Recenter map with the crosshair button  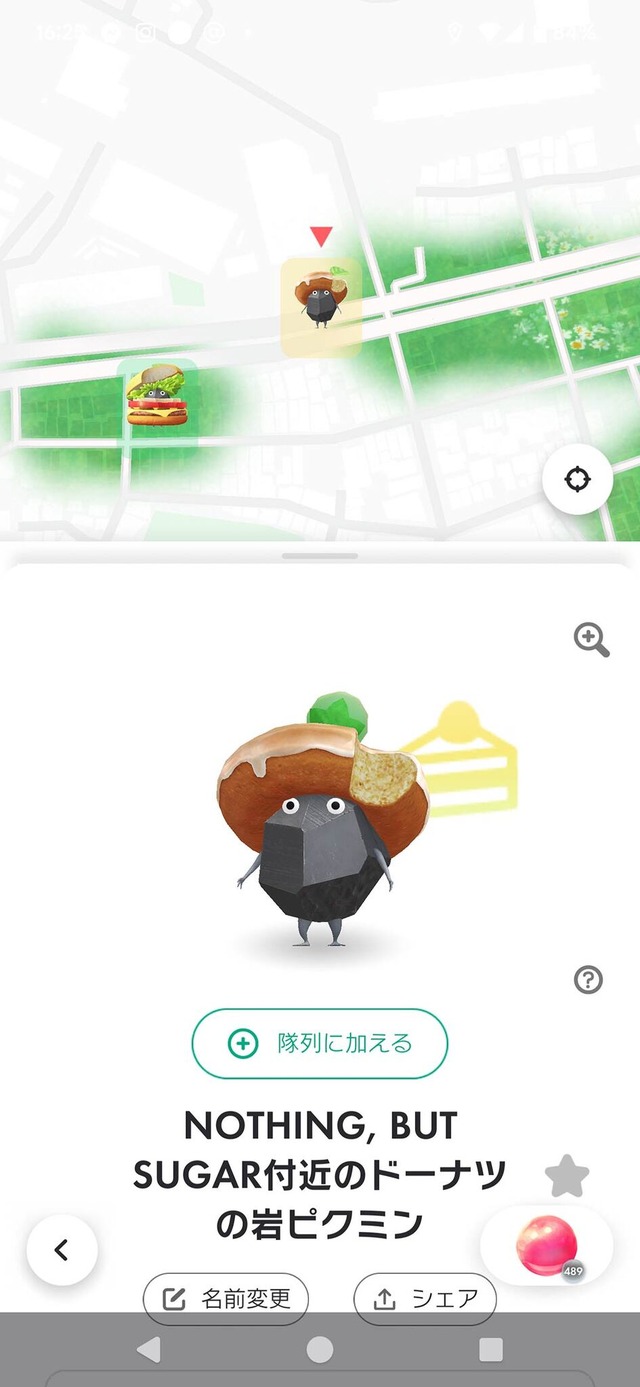pos(577,479)
